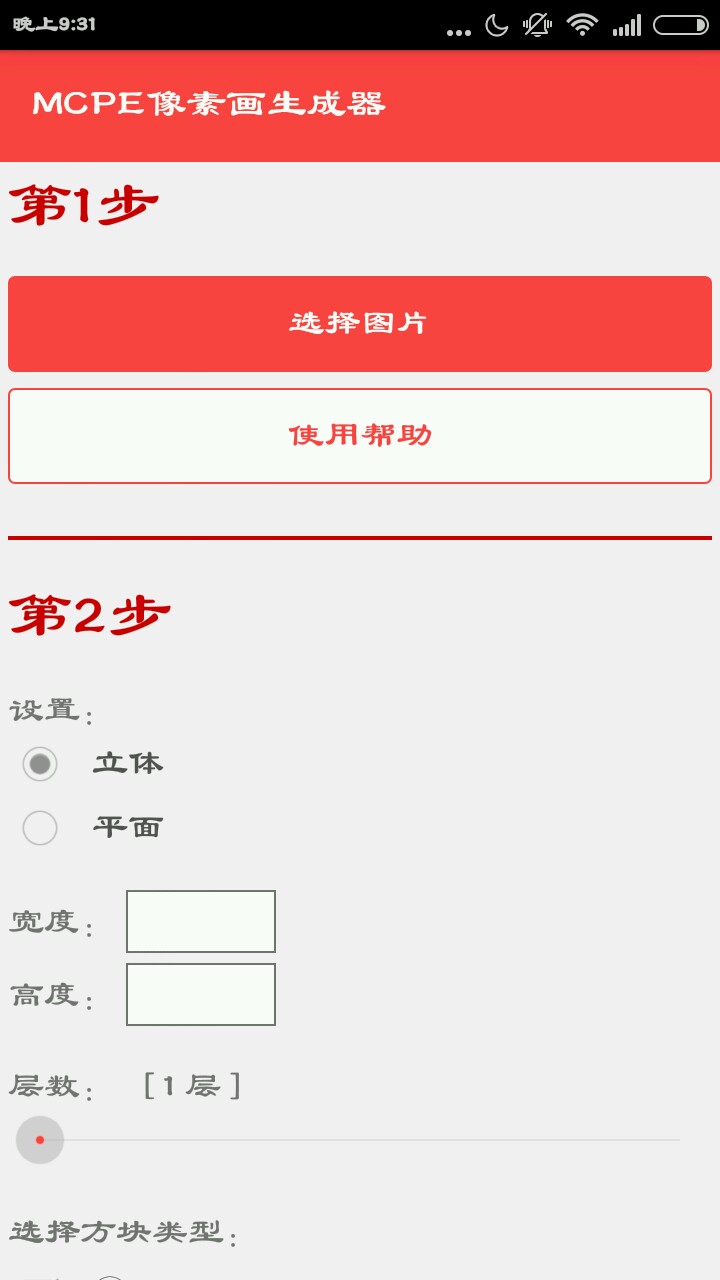Image resolution: width=720 pixels, height=1280 pixels.
Task: Focus the 高度 input field
Action: 201,994
